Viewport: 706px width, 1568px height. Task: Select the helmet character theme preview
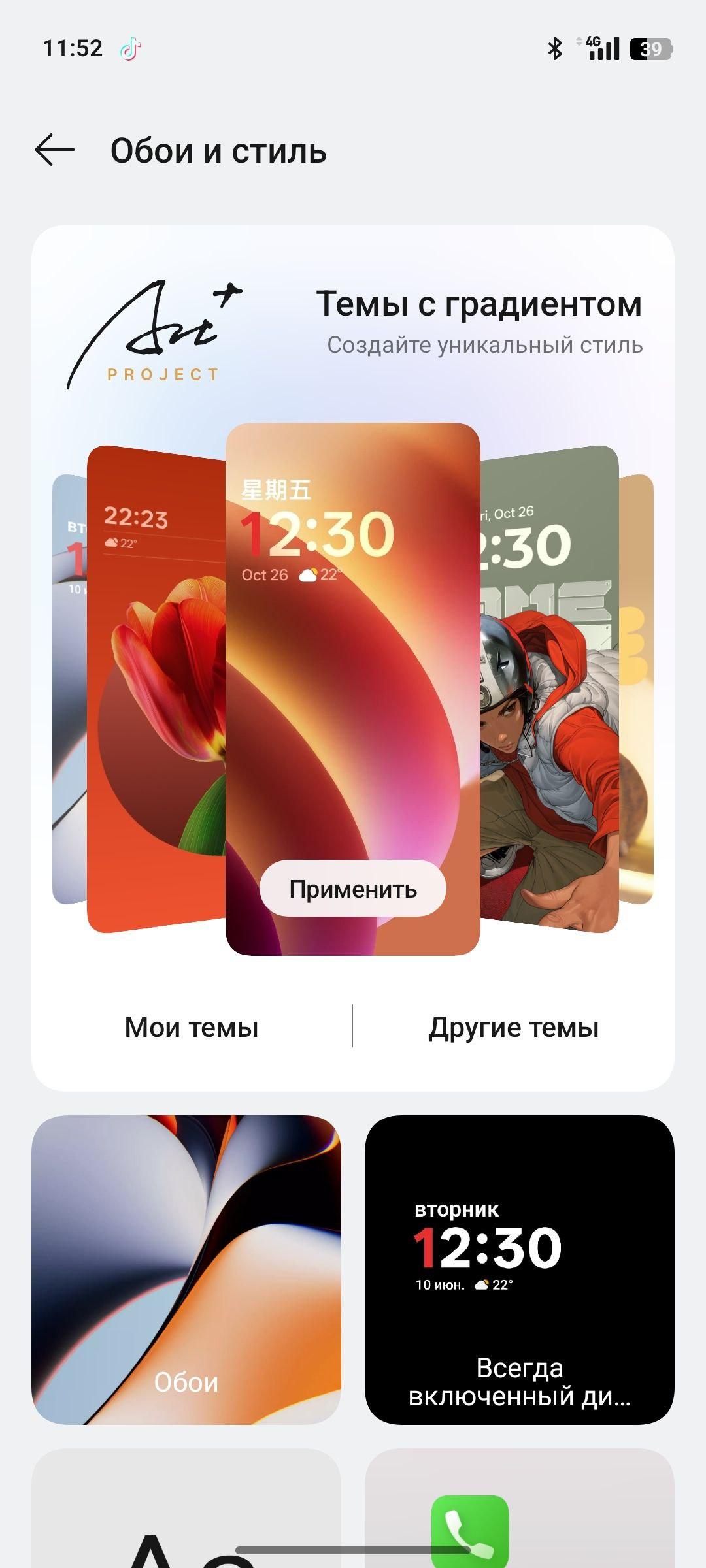549,689
